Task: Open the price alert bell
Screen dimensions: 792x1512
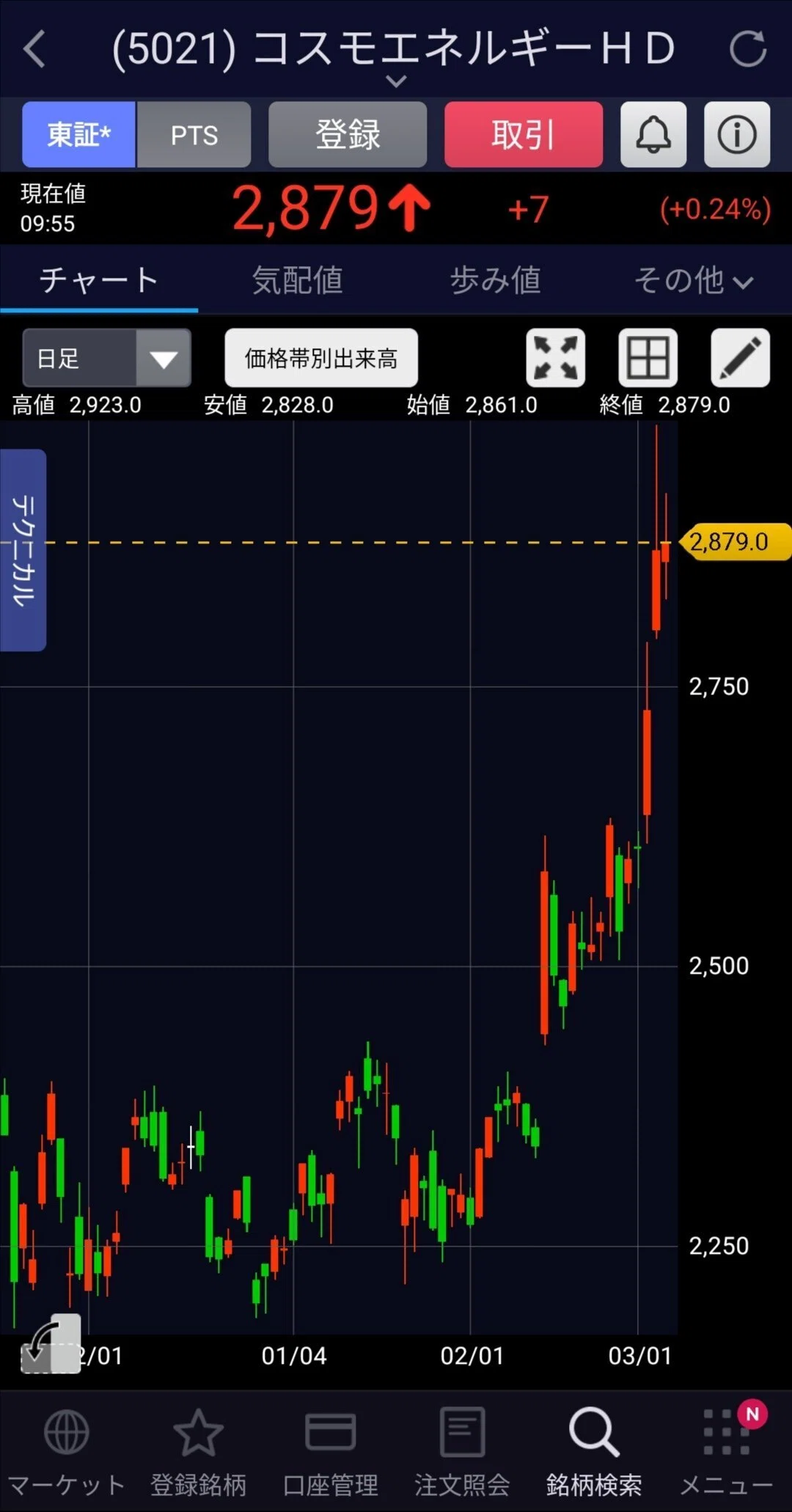Action: [x=653, y=135]
